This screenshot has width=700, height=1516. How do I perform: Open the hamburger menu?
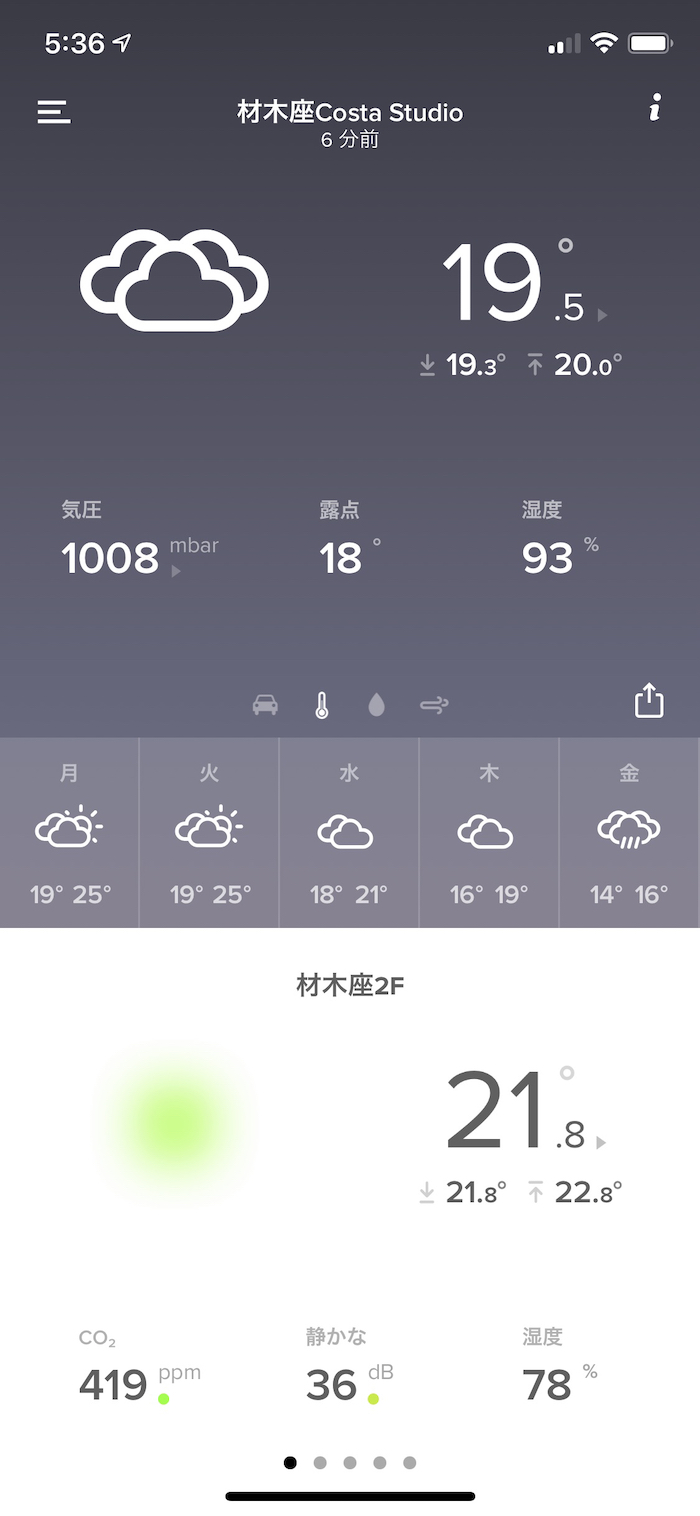click(54, 112)
